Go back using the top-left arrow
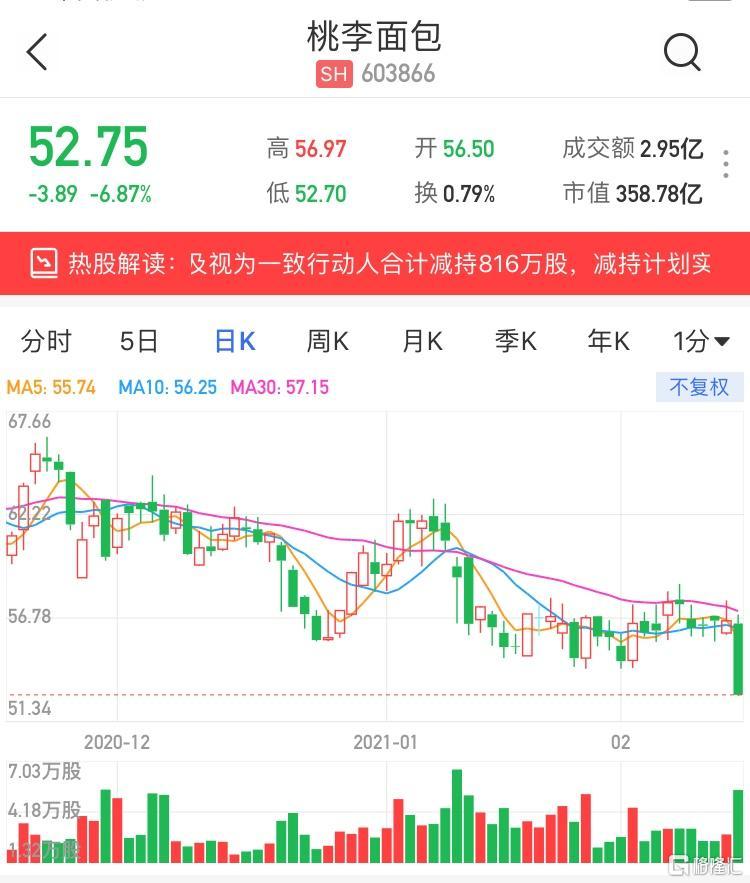 click(37, 52)
